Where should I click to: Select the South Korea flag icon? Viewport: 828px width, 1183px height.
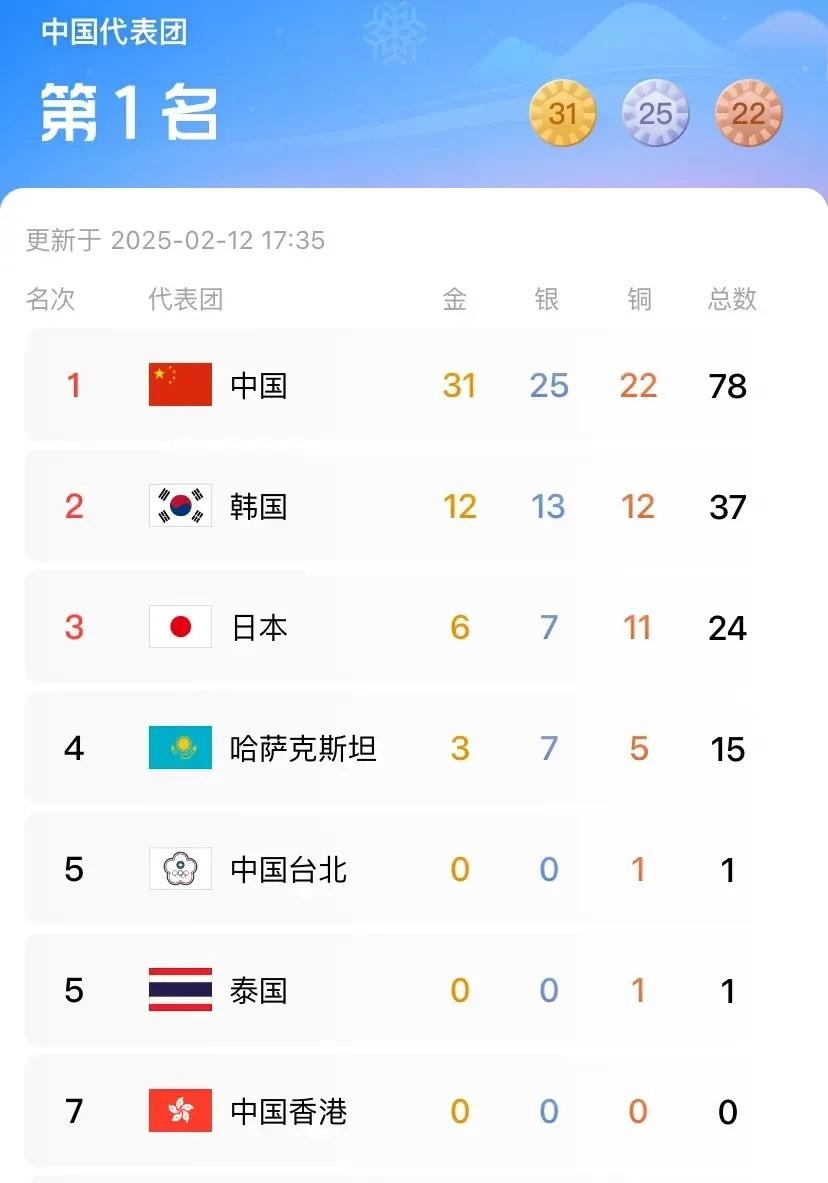tap(179, 506)
